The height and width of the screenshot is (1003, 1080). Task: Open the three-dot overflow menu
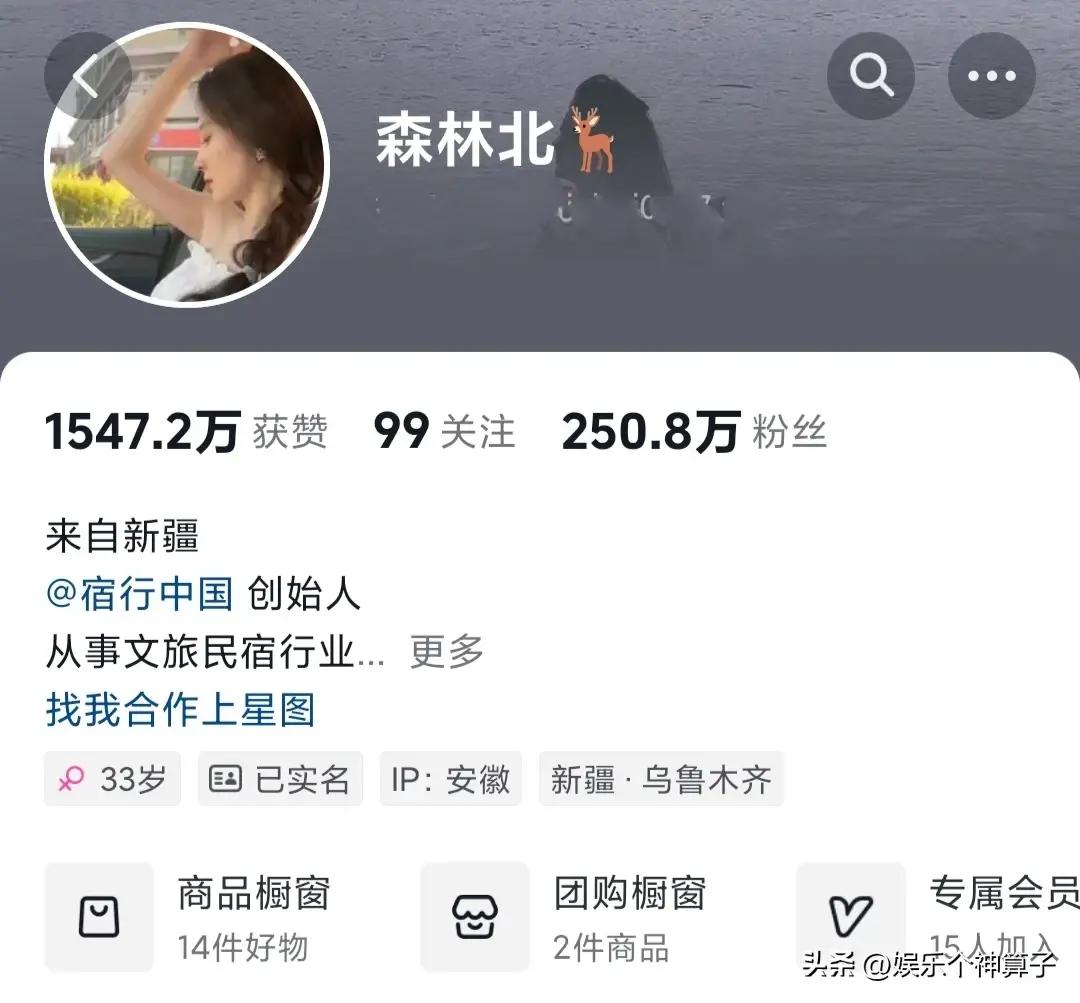pyautogui.click(x=991, y=76)
